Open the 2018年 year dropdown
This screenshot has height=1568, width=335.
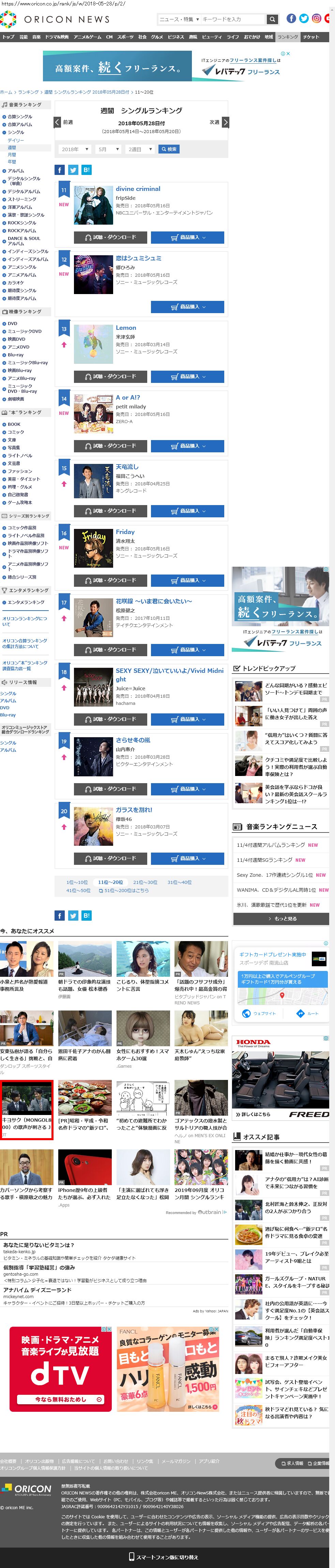coord(75,149)
